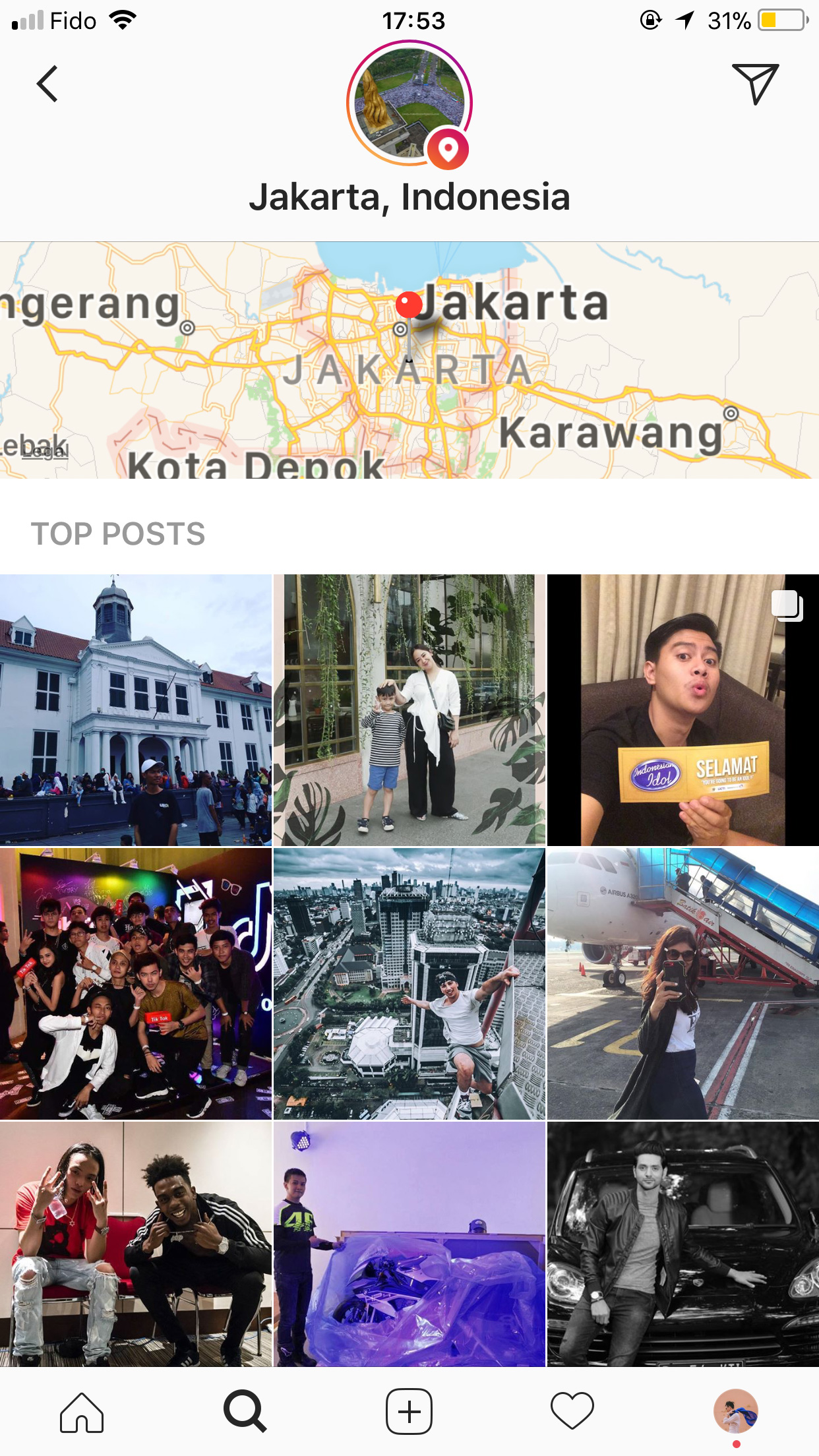
Task: Switch to the Home feed tab
Action: [82, 1412]
